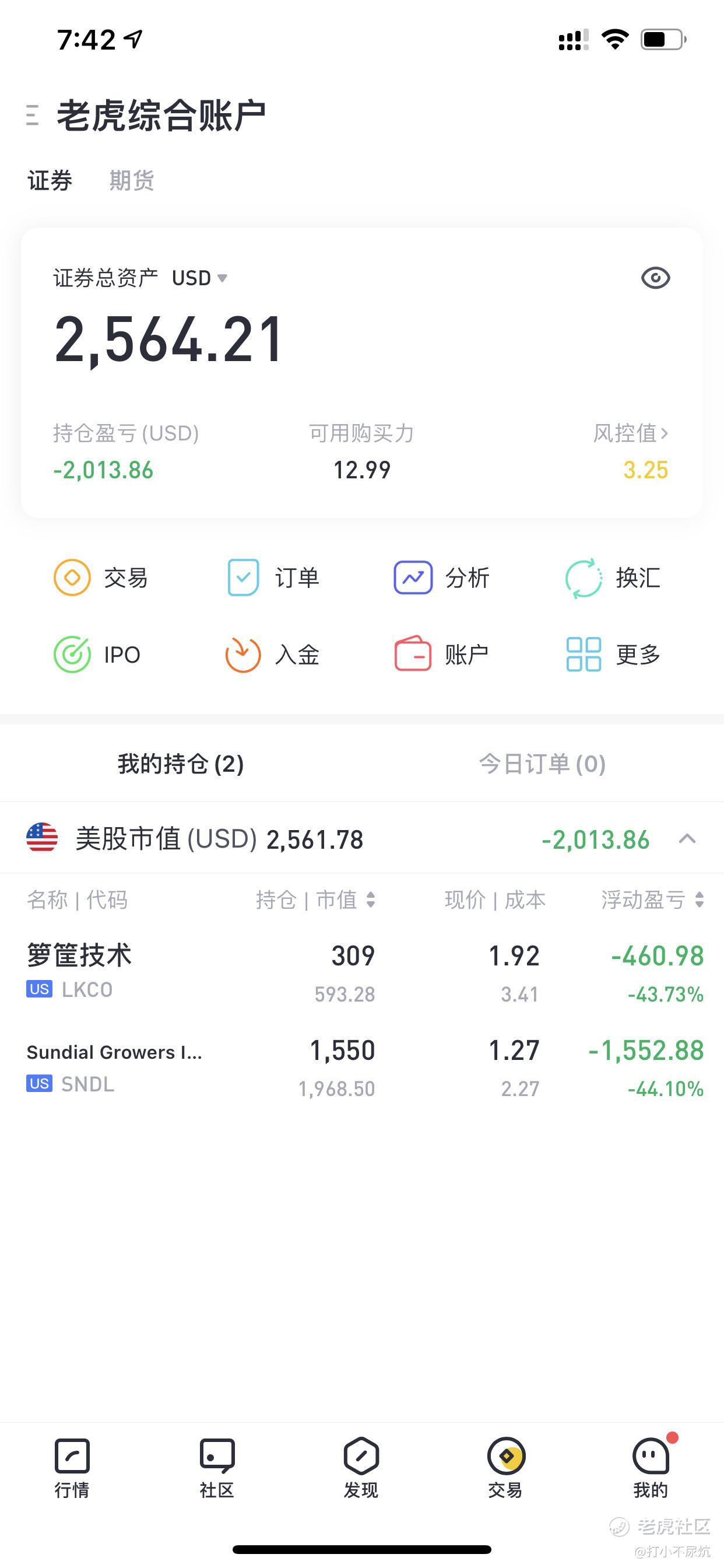The height and width of the screenshot is (1568, 724).
Task: Switch to the 期货 tab
Action: pyautogui.click(x=131, y=181)
